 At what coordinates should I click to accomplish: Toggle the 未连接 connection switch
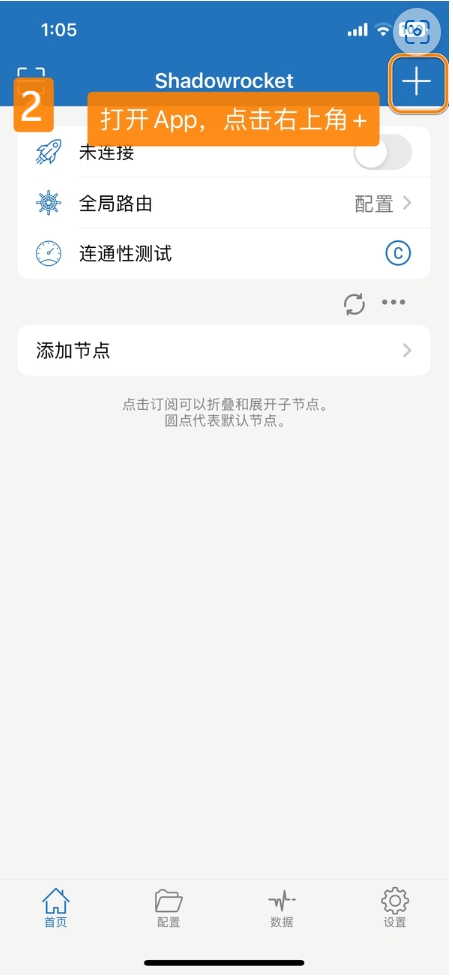pos(382,152)
